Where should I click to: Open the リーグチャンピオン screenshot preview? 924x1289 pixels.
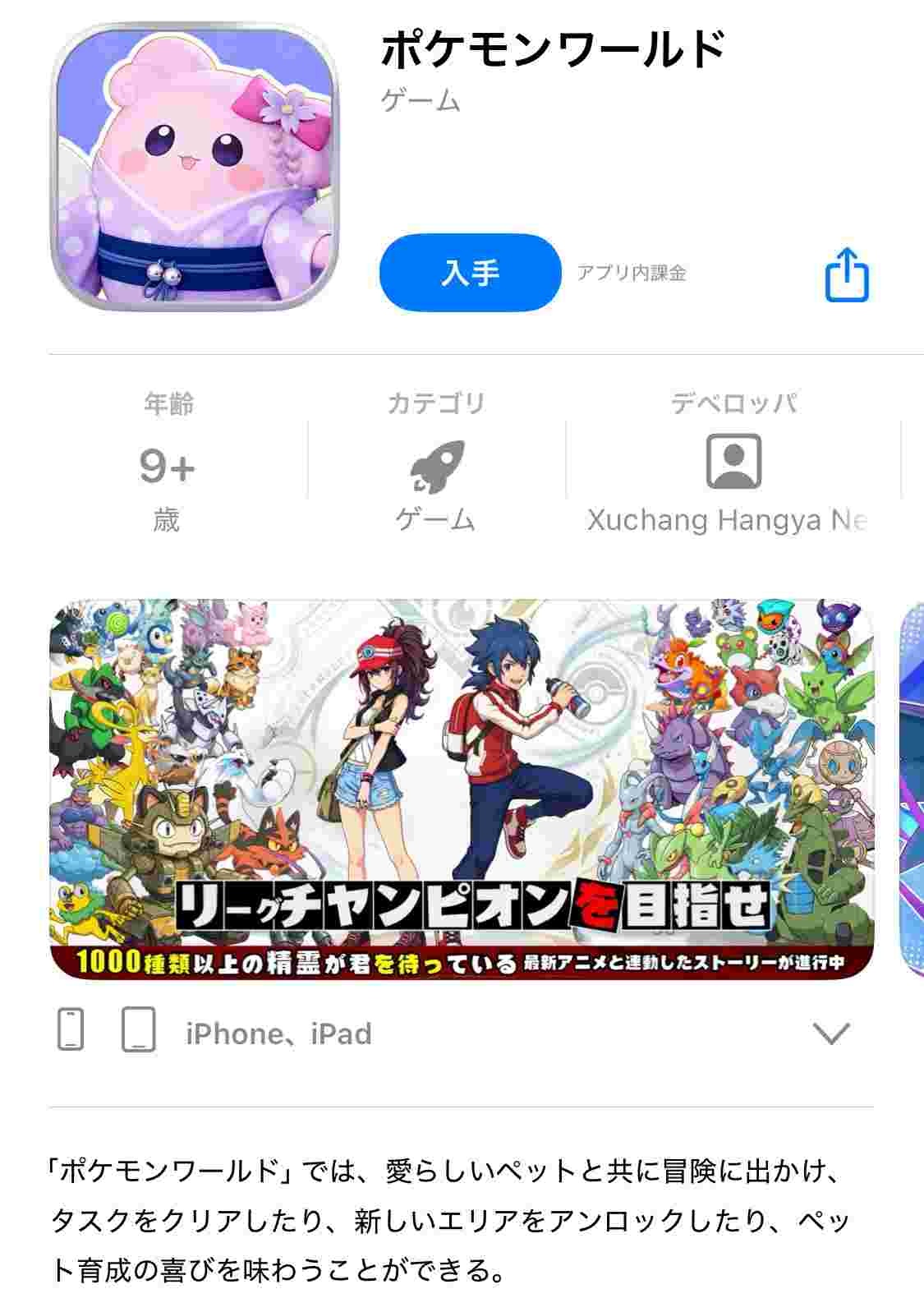click(462, 789)
